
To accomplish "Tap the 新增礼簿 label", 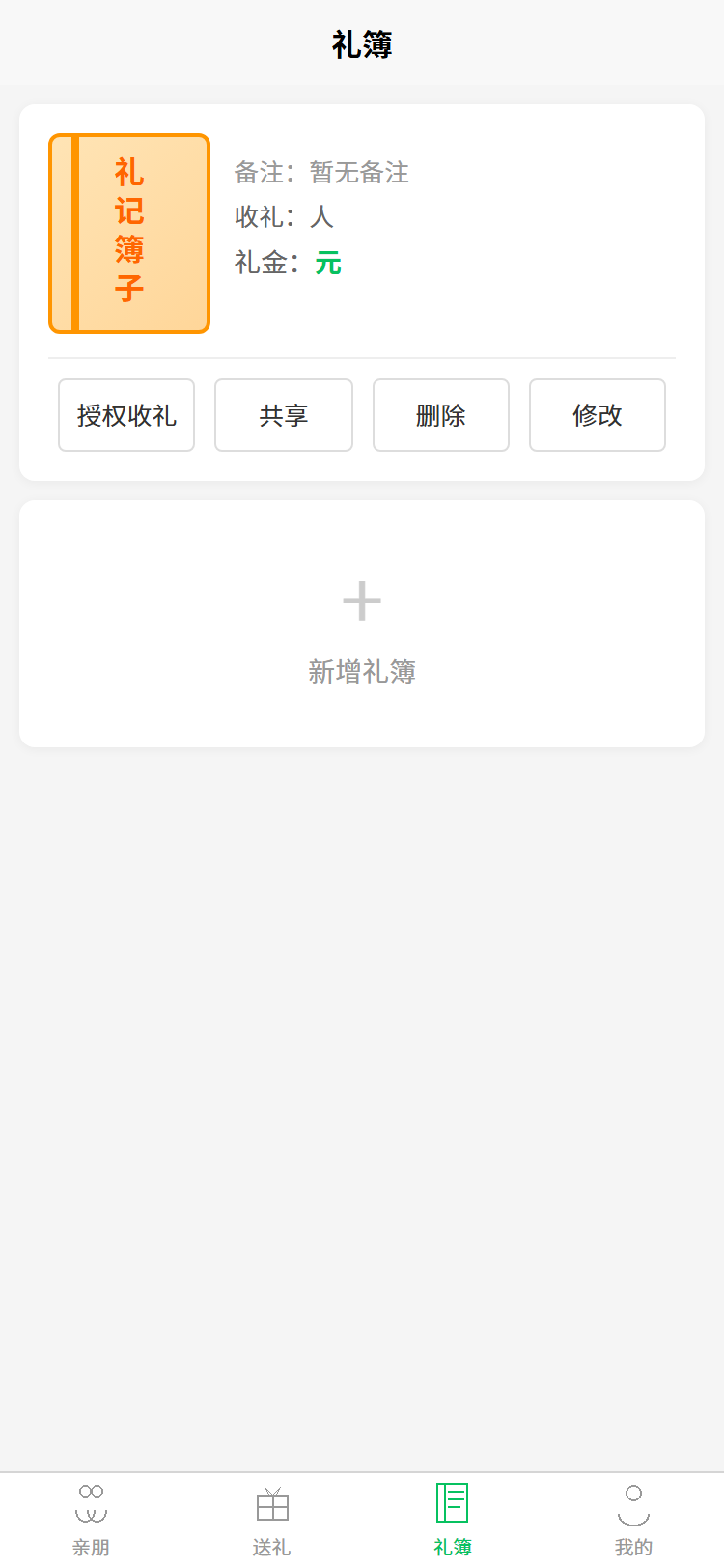I will [361, 671].
